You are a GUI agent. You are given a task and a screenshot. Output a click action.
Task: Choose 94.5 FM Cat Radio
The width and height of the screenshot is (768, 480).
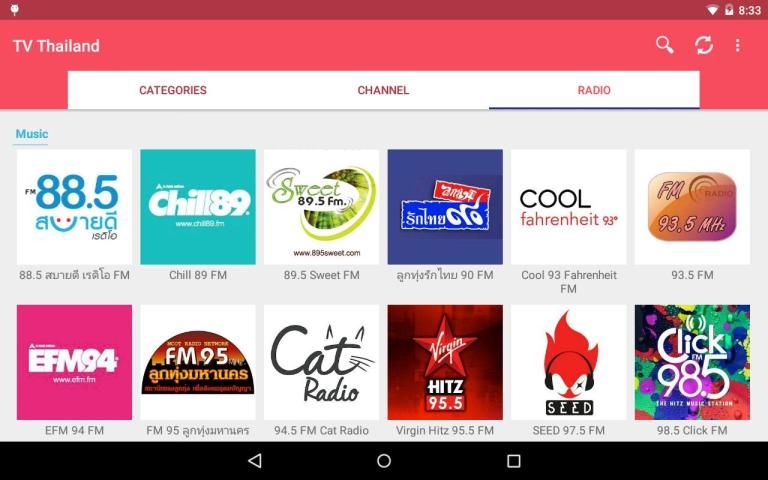pos(321,363)
